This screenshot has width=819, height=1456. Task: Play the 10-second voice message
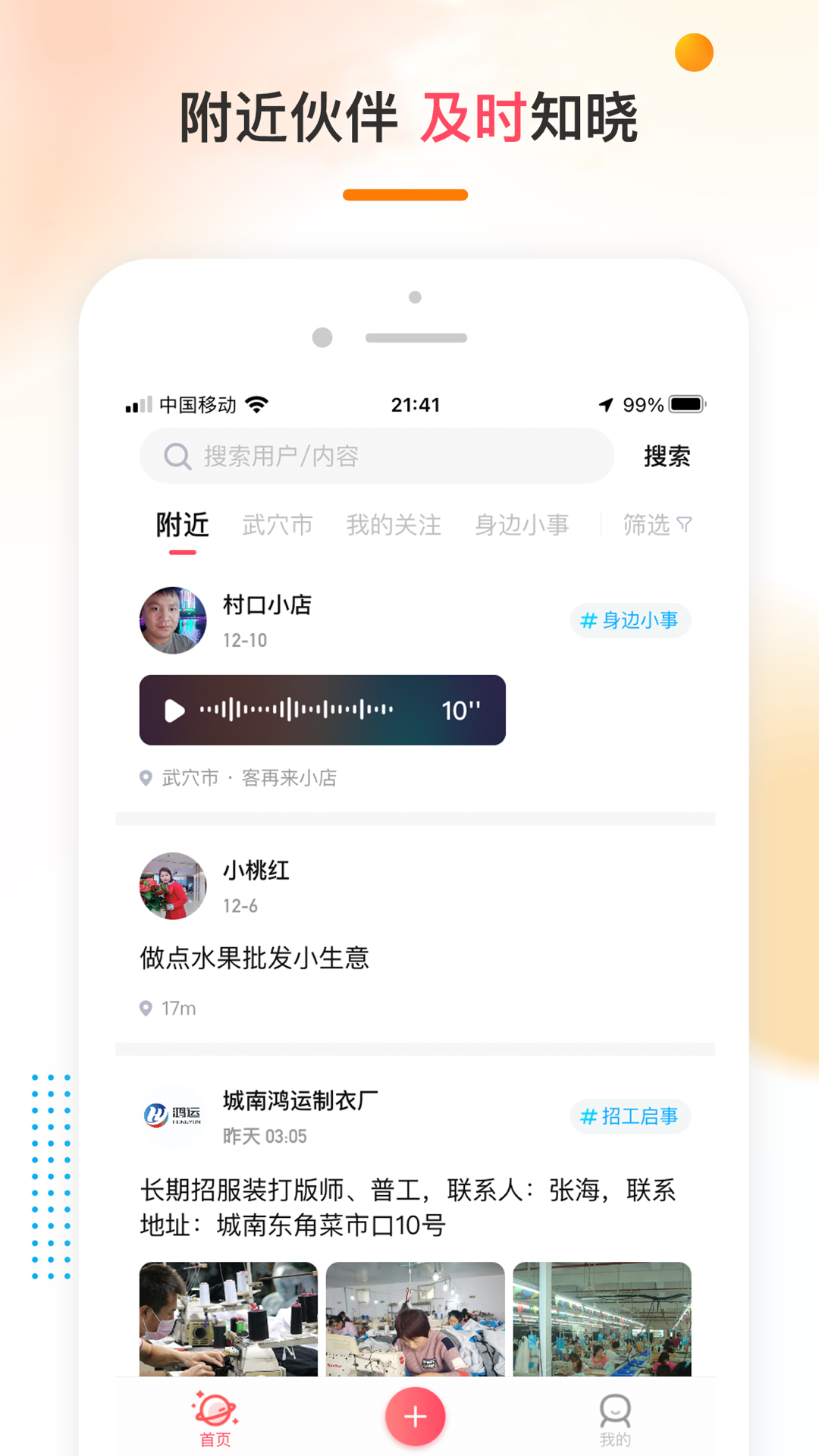[x=175, y=711]
